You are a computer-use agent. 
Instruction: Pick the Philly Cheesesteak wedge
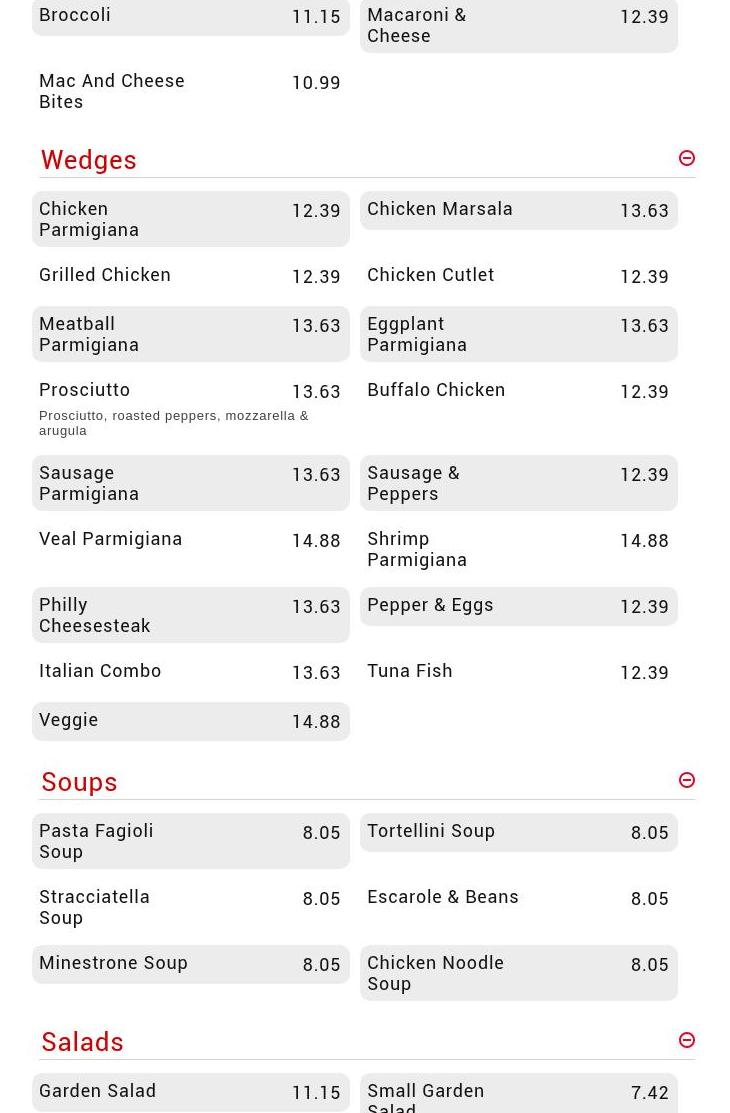190,615
